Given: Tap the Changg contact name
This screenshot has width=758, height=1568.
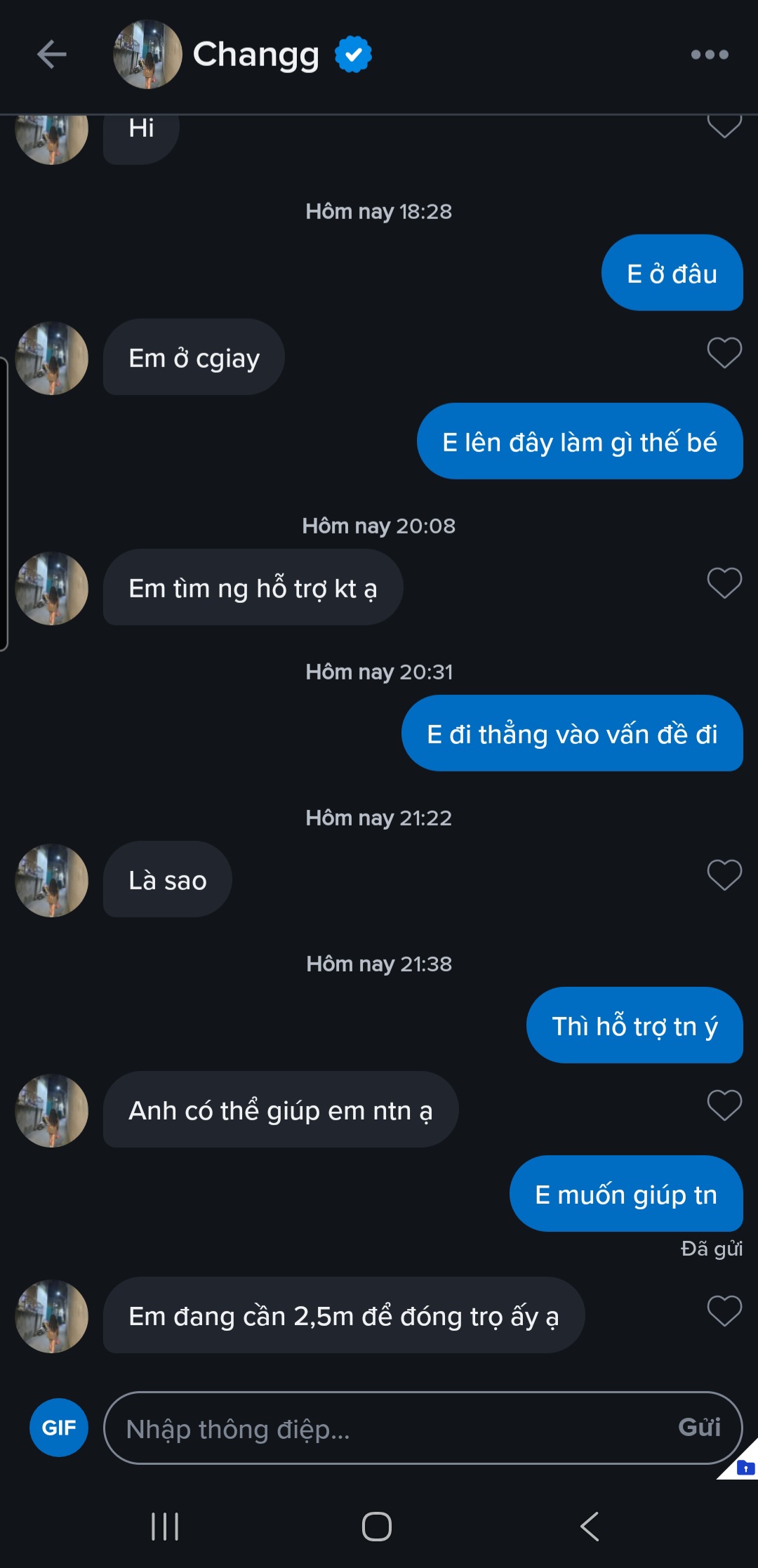Looking at the screenshot, I should (x=255, y=55).
